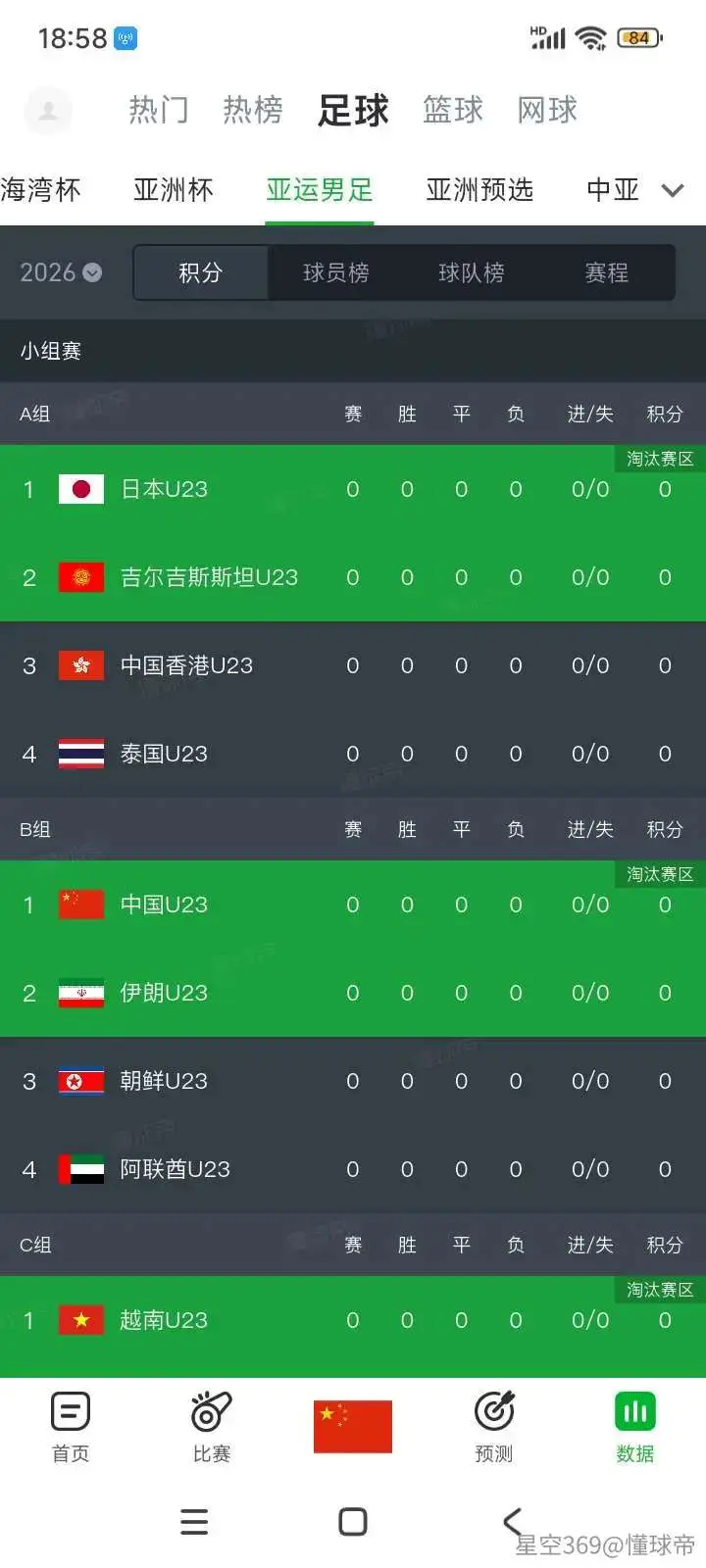The width and height of the screenshot is (706, 1568).
Task: Switch to the 球队榜 segment
Action: (472, 272)
